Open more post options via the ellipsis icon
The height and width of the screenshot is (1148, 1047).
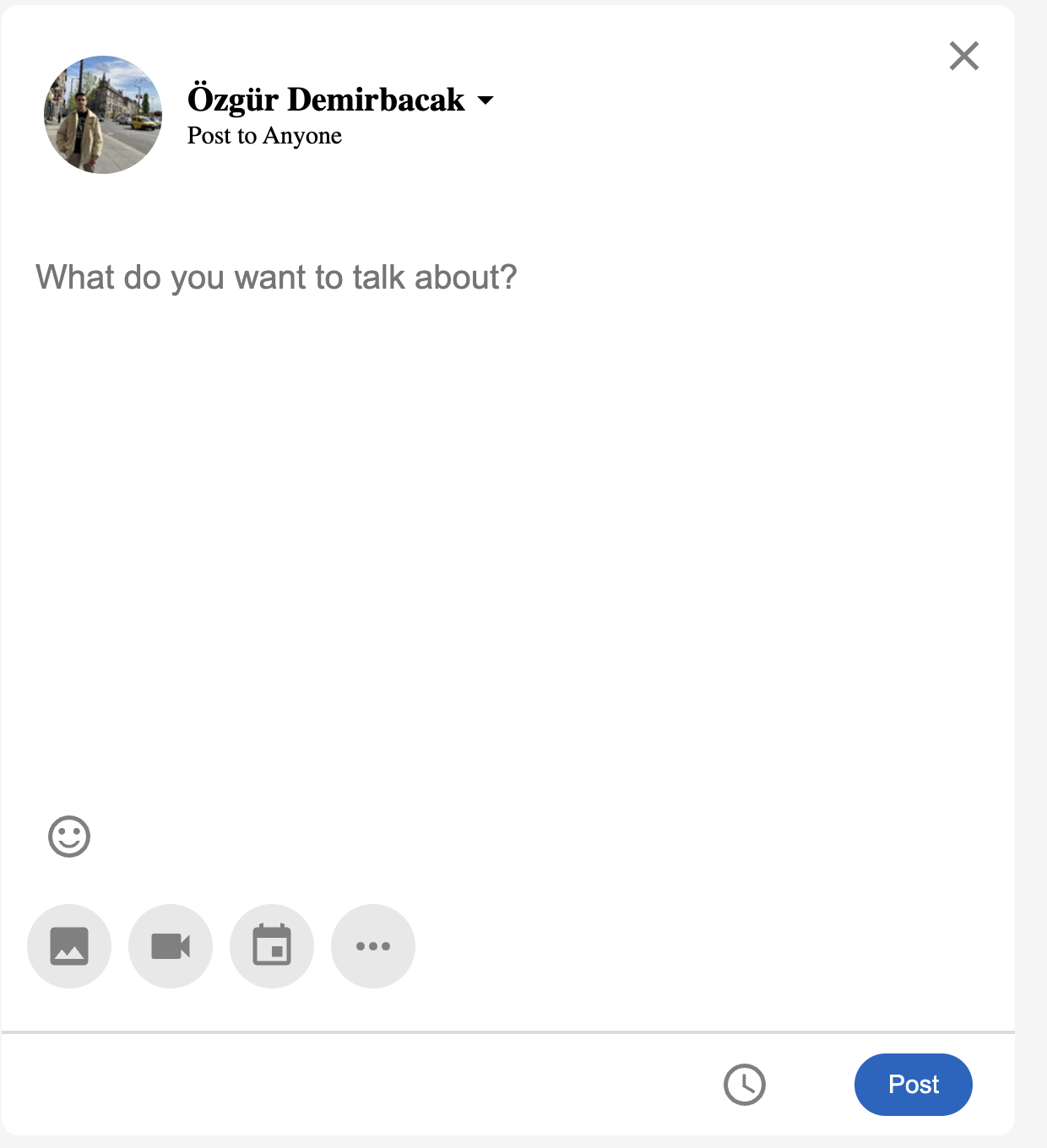click(373, 946)
